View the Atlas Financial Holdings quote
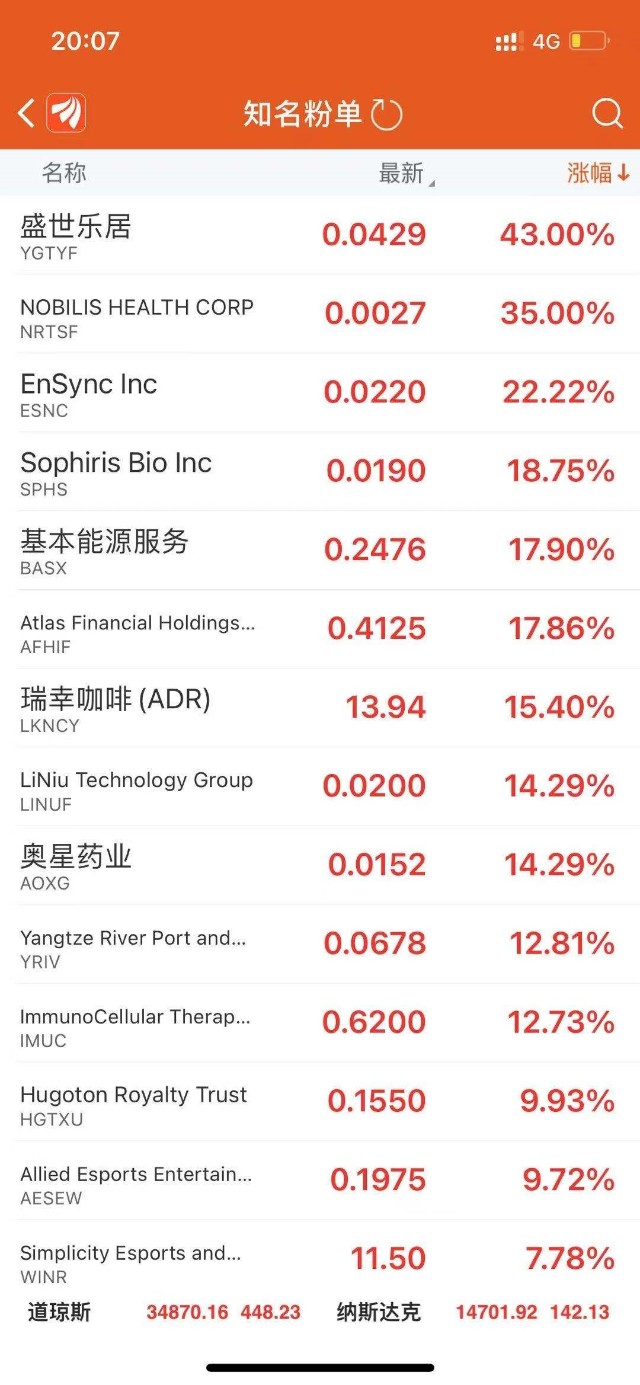Screen dimensions: 640x1385 [x=320, y=630]
